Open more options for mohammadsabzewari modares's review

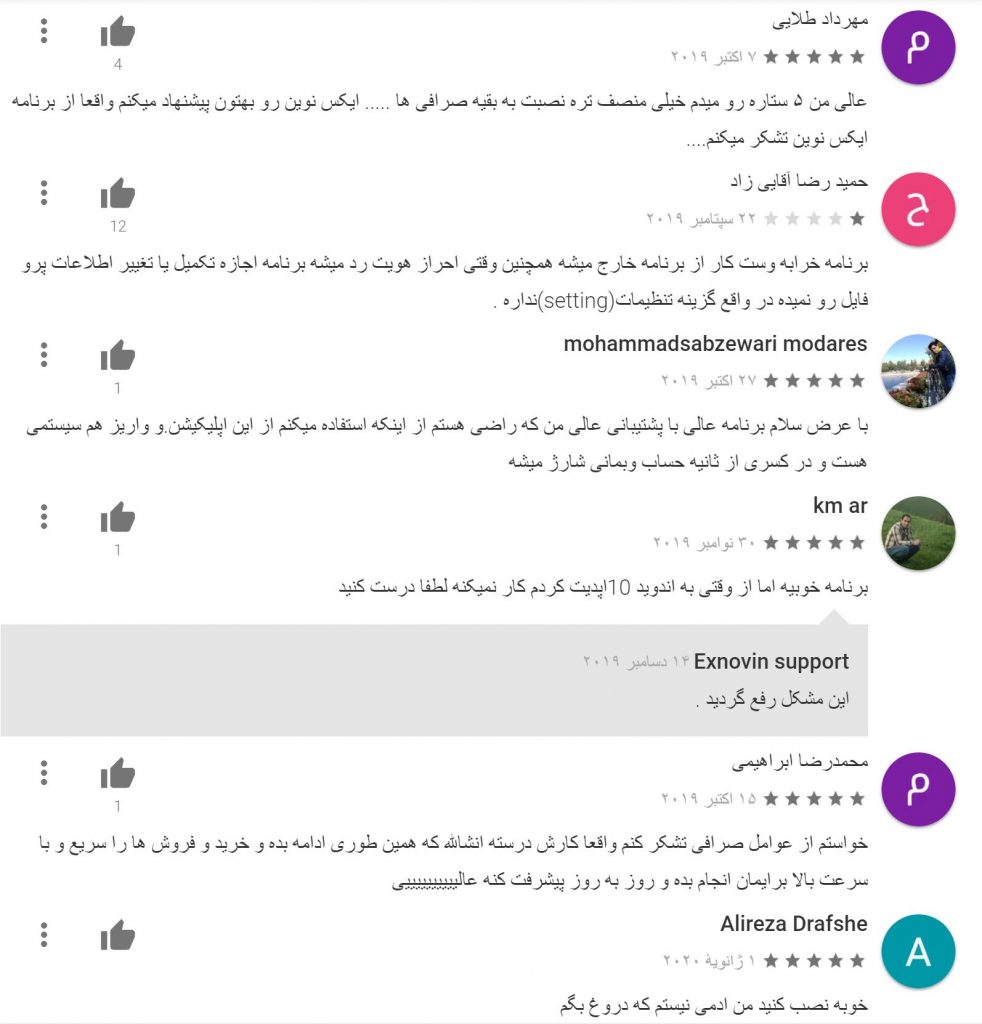pyautogui.click(x=44, y=354)
